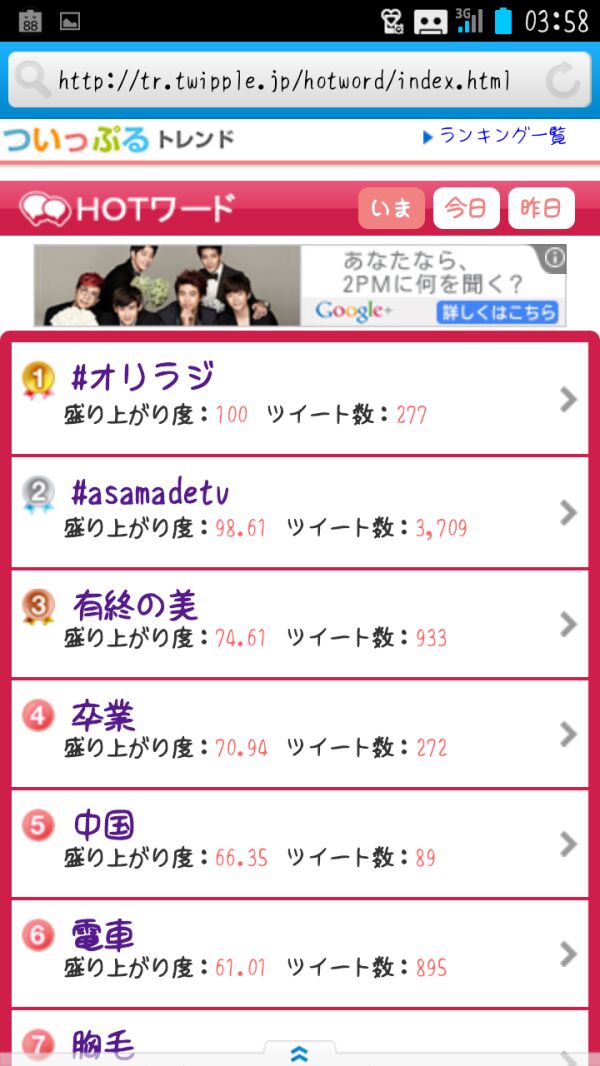The width and height of the screenshot is (600, 1066).
Task: Open the Google+ 2PM ad banner
Action: click(300, 286)
